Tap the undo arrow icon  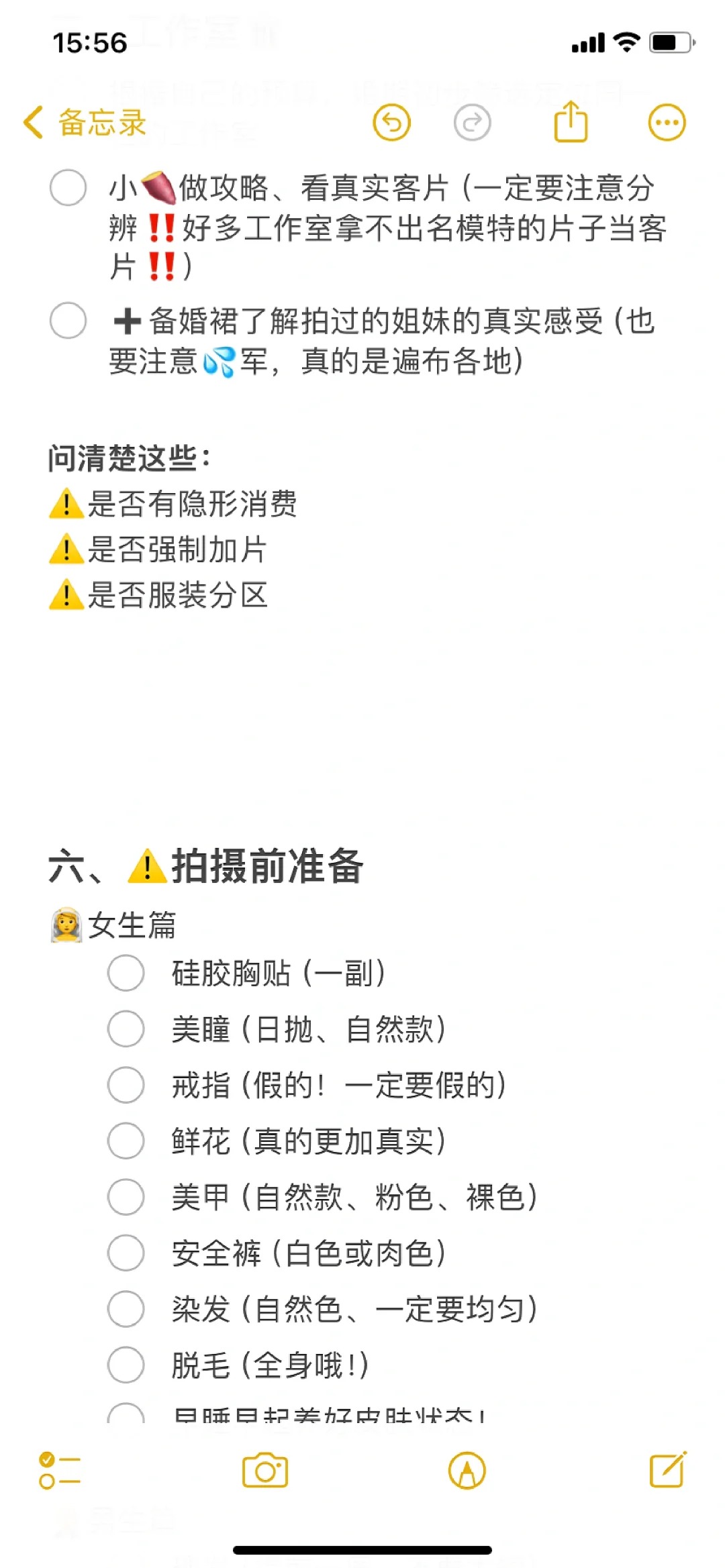pos(391,123)
